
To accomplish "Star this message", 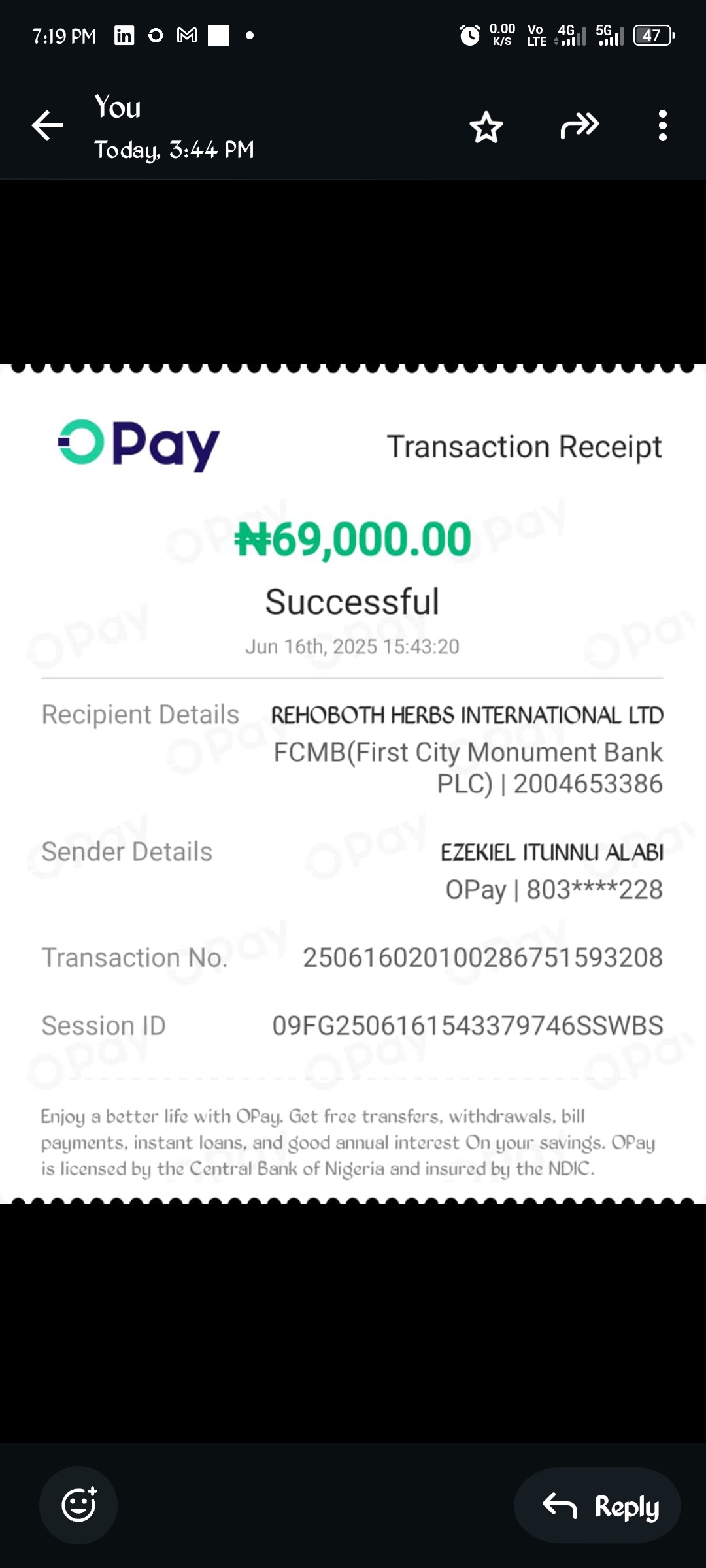I will coord(486,127).
